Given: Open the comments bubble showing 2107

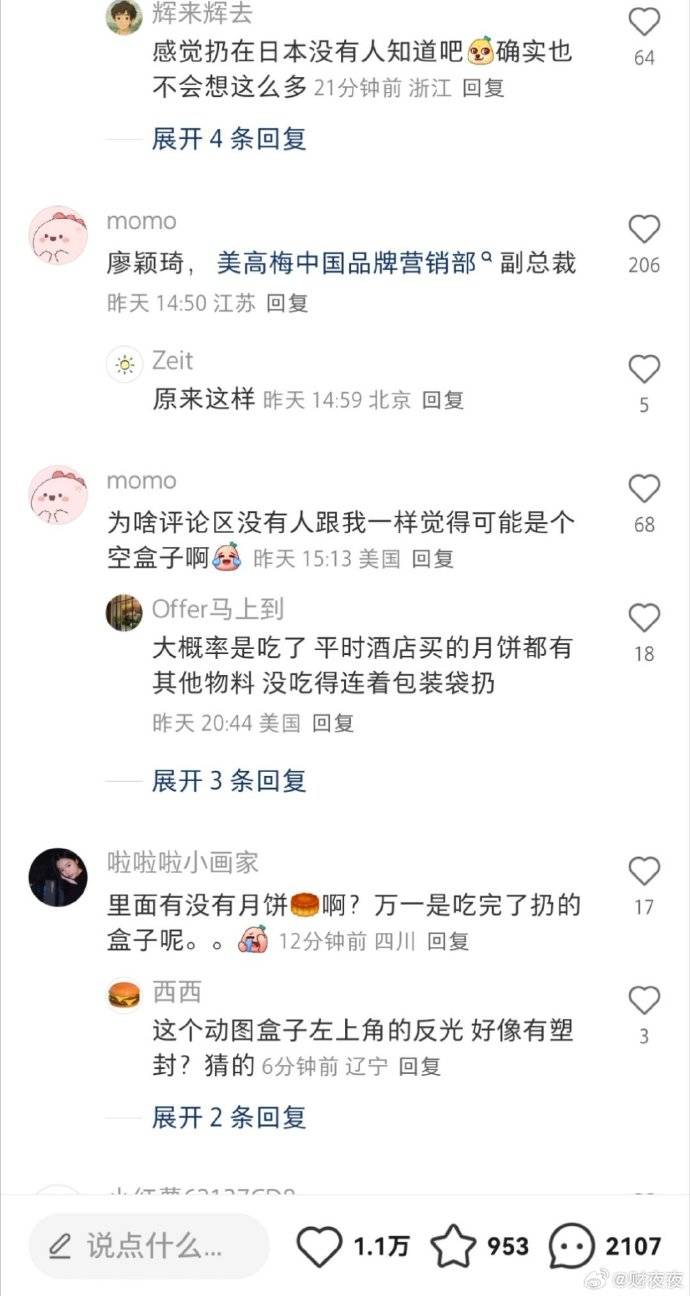Looking at the screenshot, I should [x=572, y=1246].
